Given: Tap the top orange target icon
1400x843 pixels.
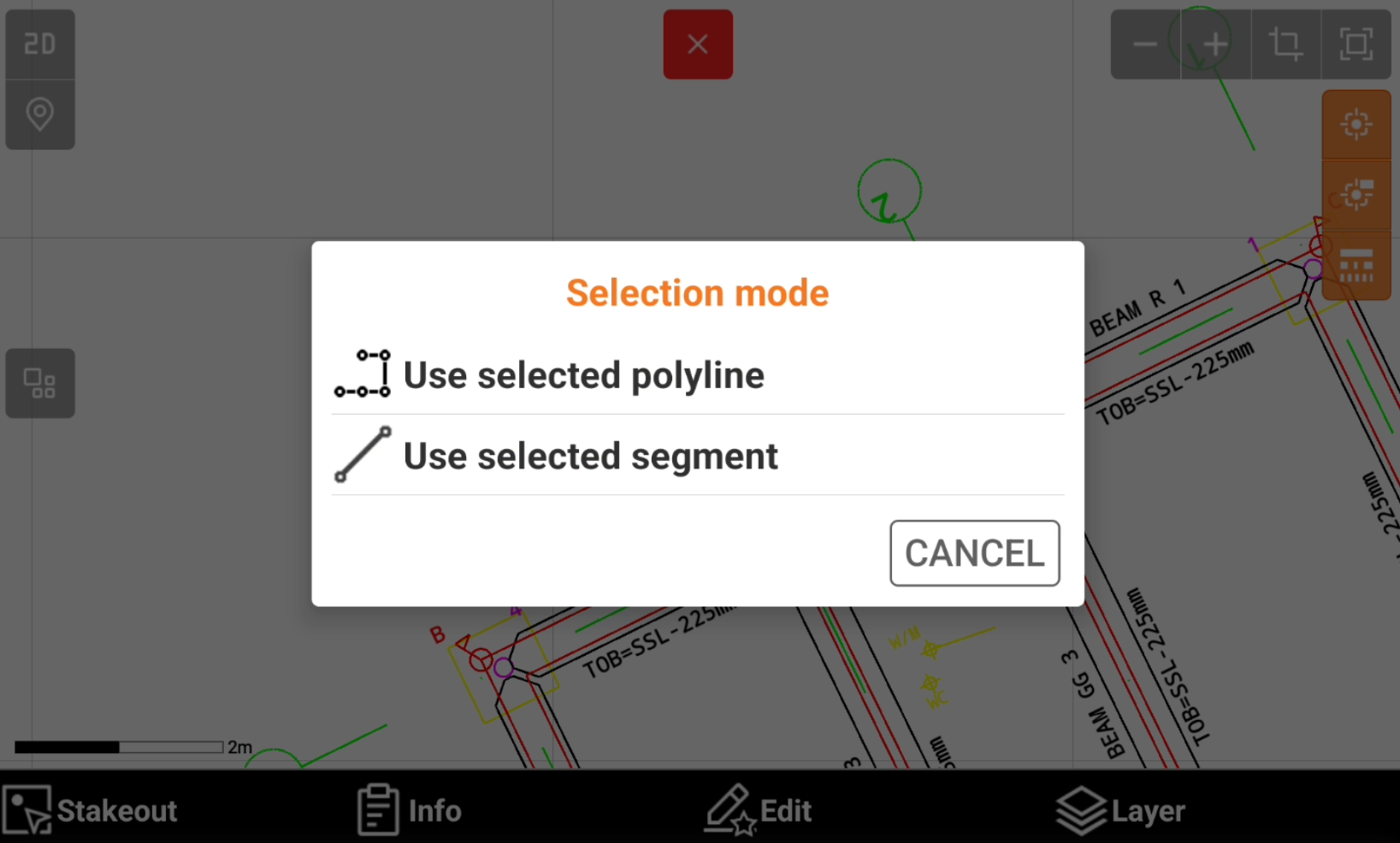Looking at the screenshot, I should [1356, 125].
